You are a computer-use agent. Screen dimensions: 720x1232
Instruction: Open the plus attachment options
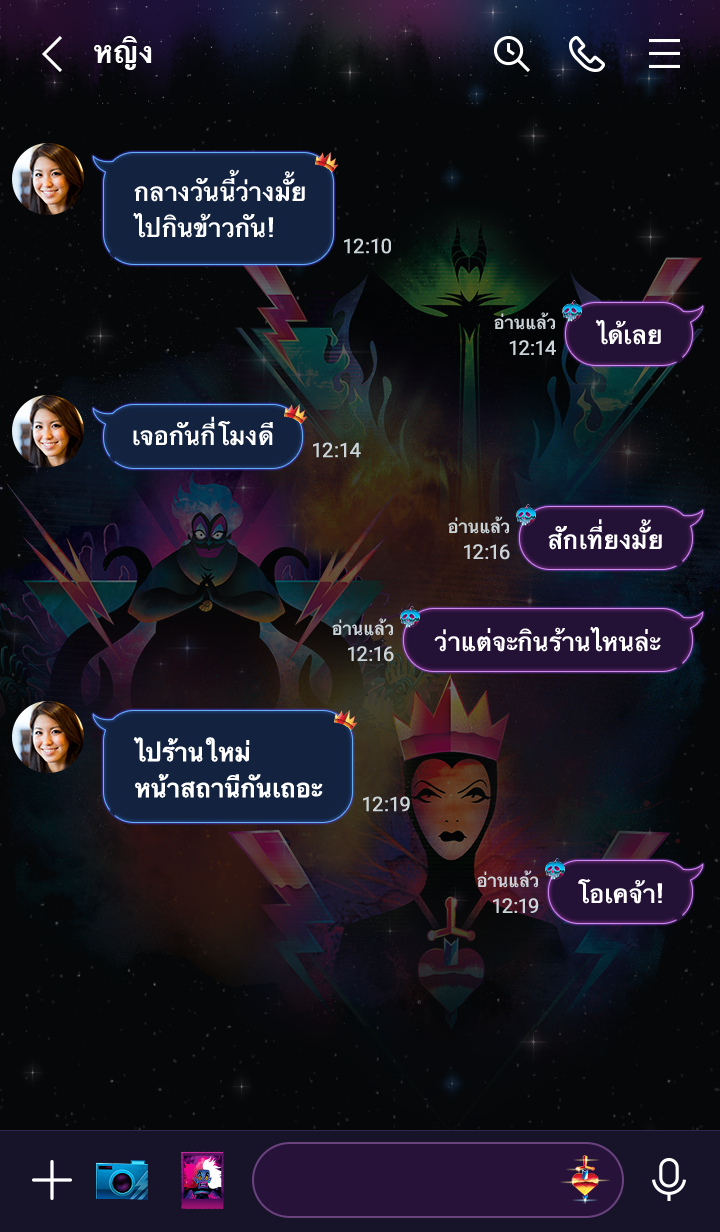pyautogui.click(x=52, y=1181)
